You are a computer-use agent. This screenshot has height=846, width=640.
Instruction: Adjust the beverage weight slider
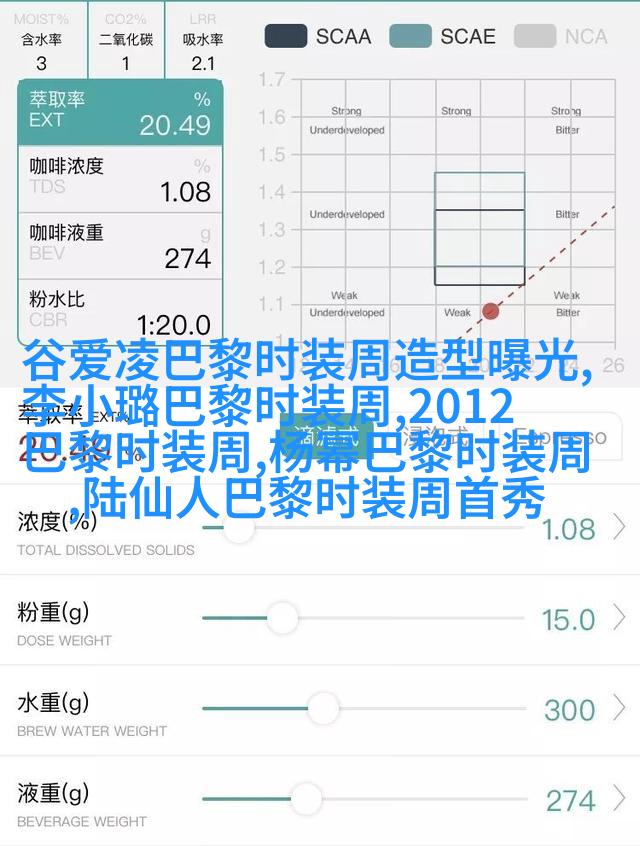tap(306, 798)
